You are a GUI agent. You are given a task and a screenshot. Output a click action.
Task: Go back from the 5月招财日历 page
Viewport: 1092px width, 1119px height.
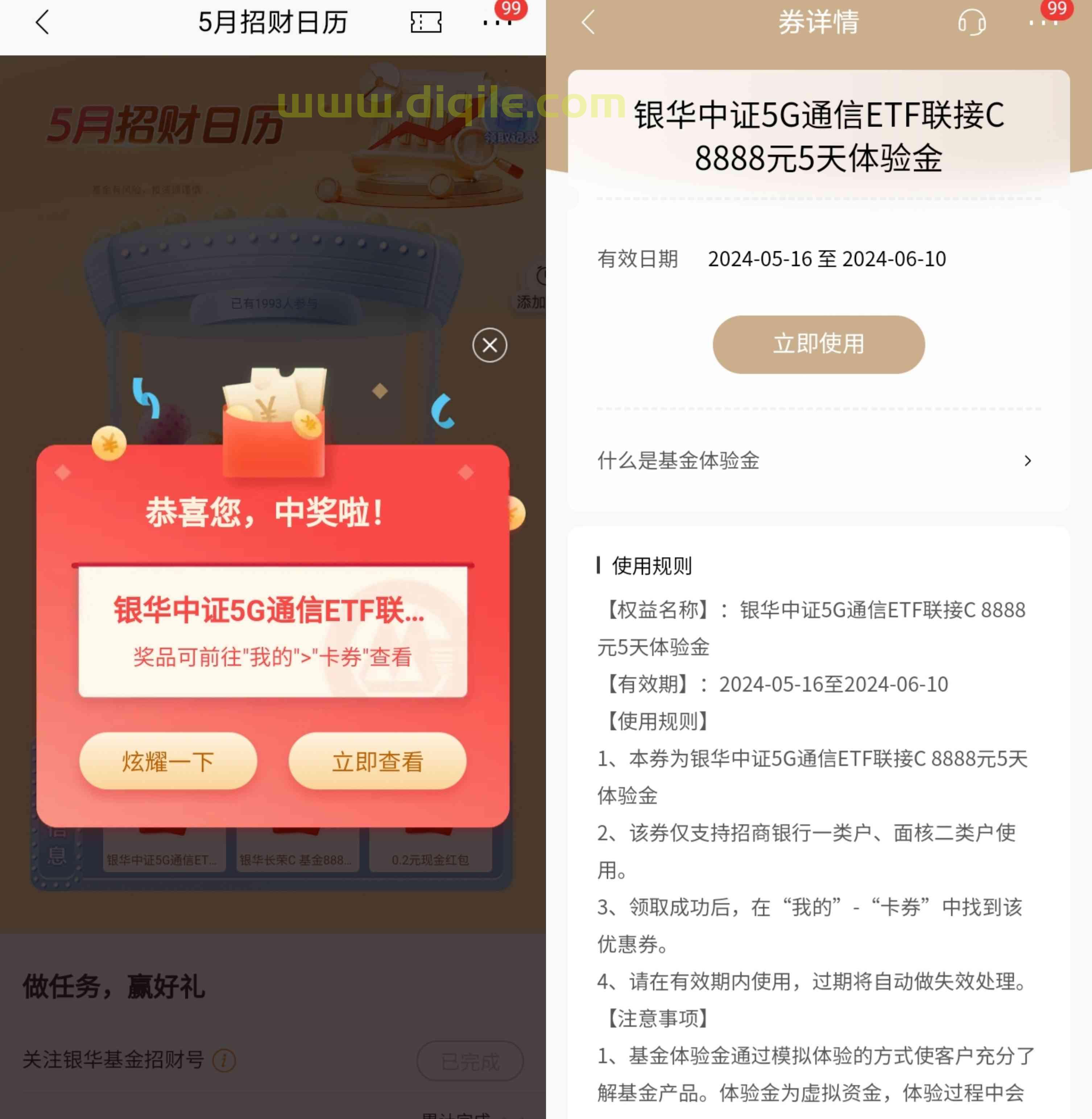tap(42, 23)
